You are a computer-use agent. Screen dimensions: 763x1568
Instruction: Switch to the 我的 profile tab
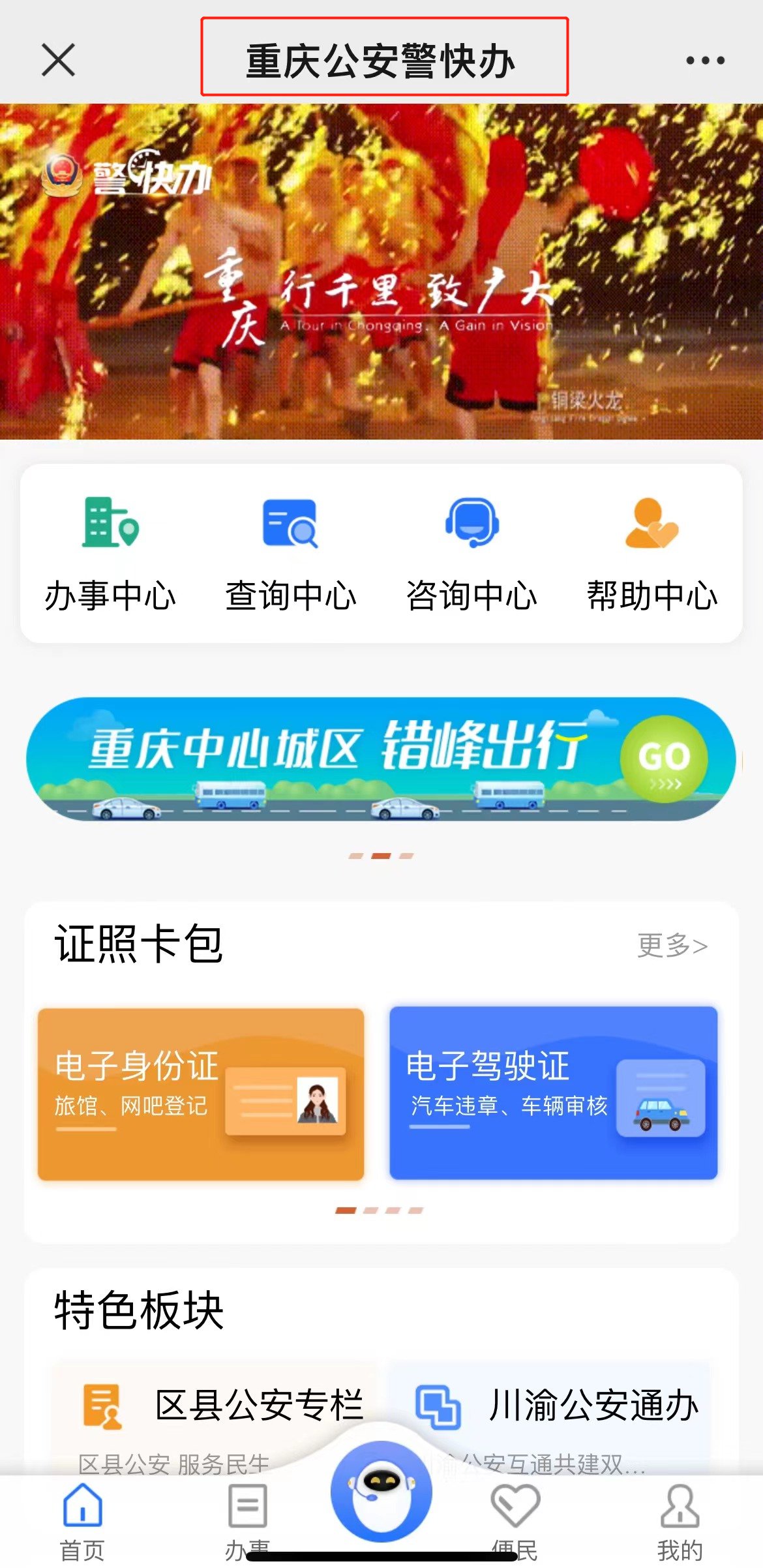[x=680, y=1521]
